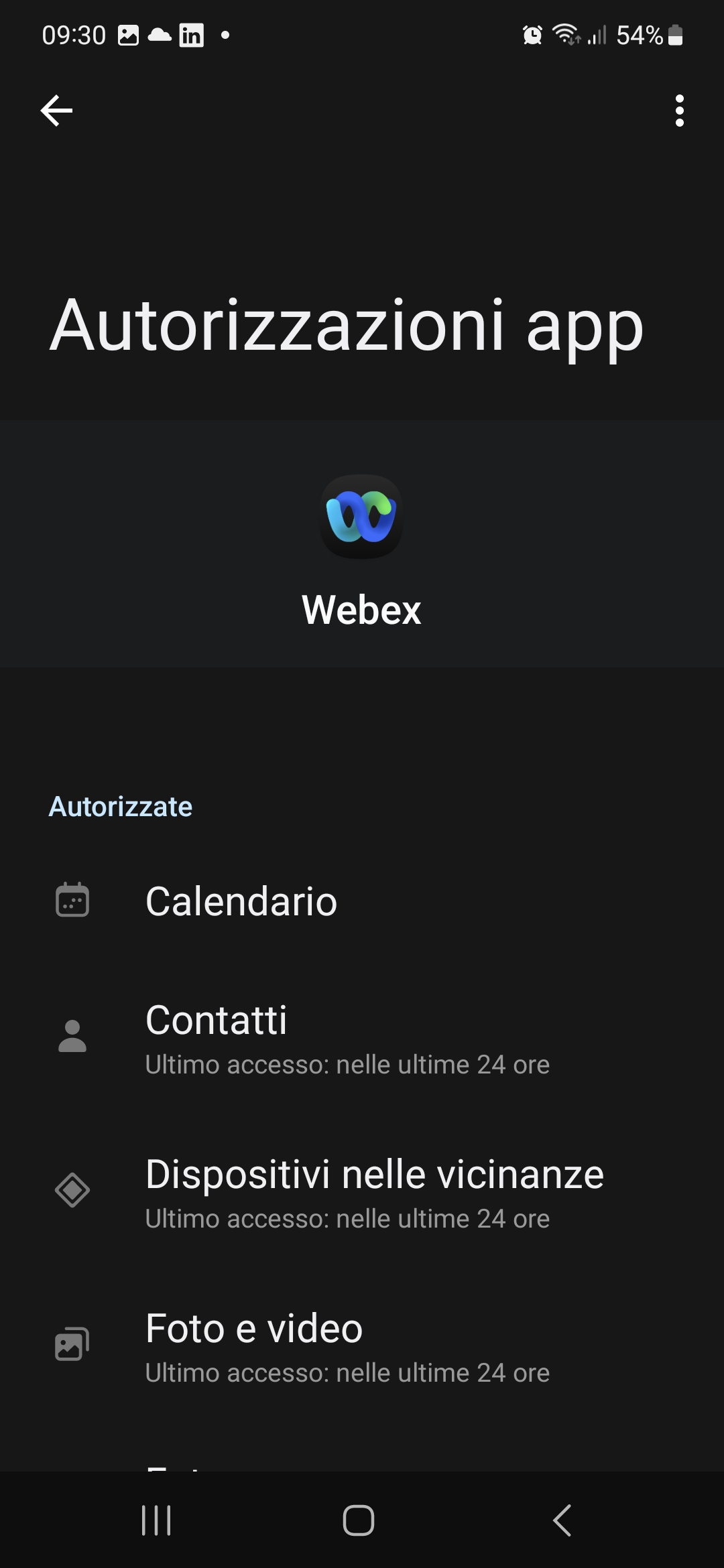Viewport: 724px width, 1568px height.
Task: Open the Calendario permission
Action: coord(362,901)
